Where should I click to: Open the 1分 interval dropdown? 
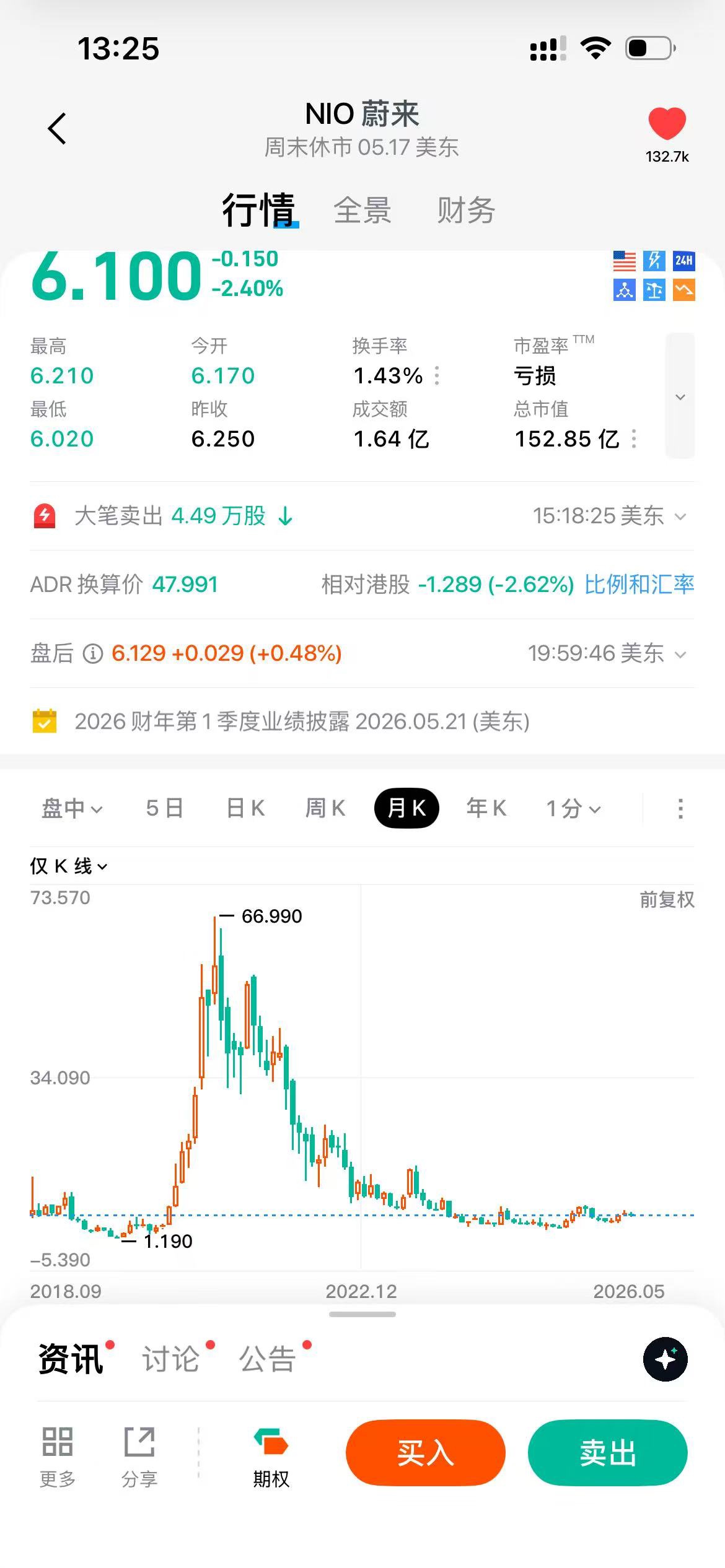pos(573,808)
